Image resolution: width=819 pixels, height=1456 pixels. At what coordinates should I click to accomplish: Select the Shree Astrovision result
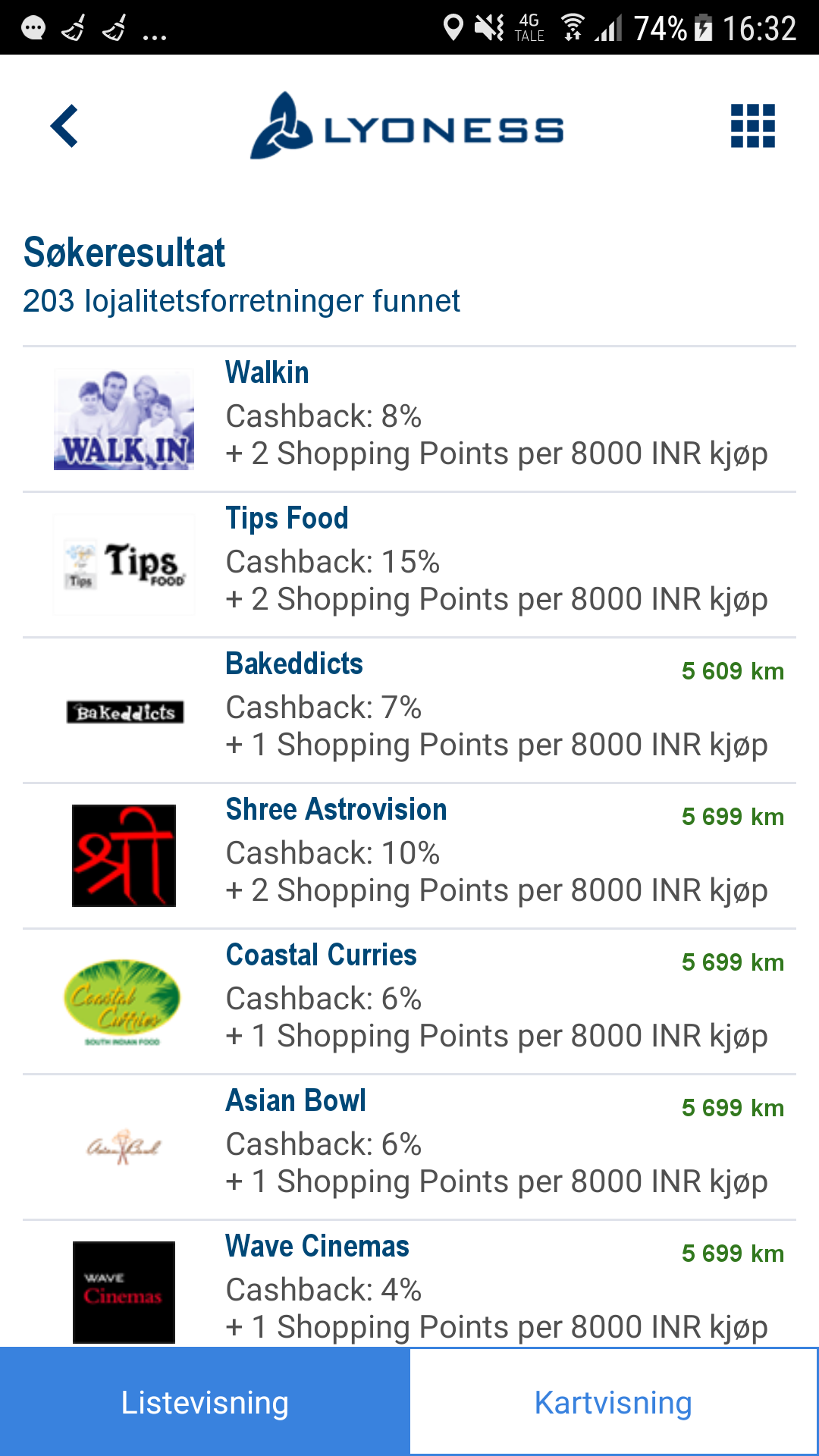(409, 856)
